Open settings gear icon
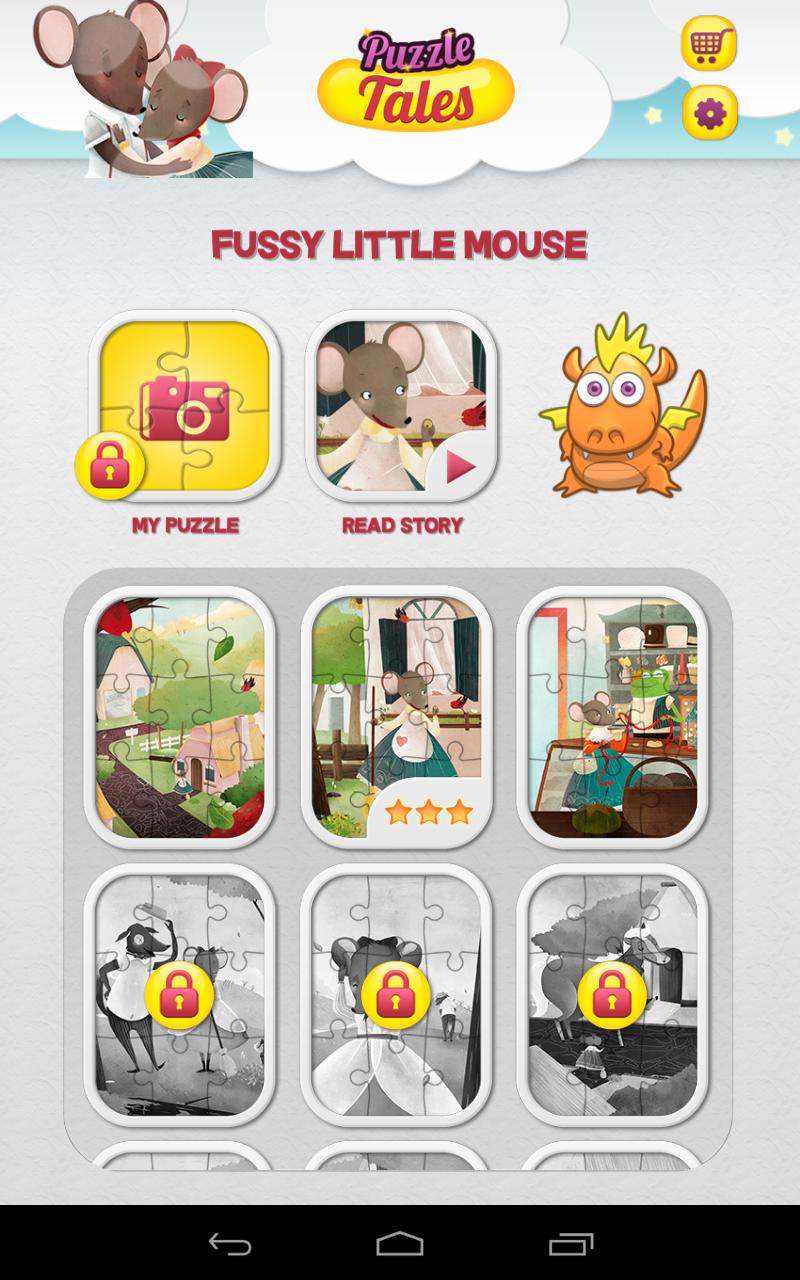This screenshot has width=800, height=1280. point(709,113)
